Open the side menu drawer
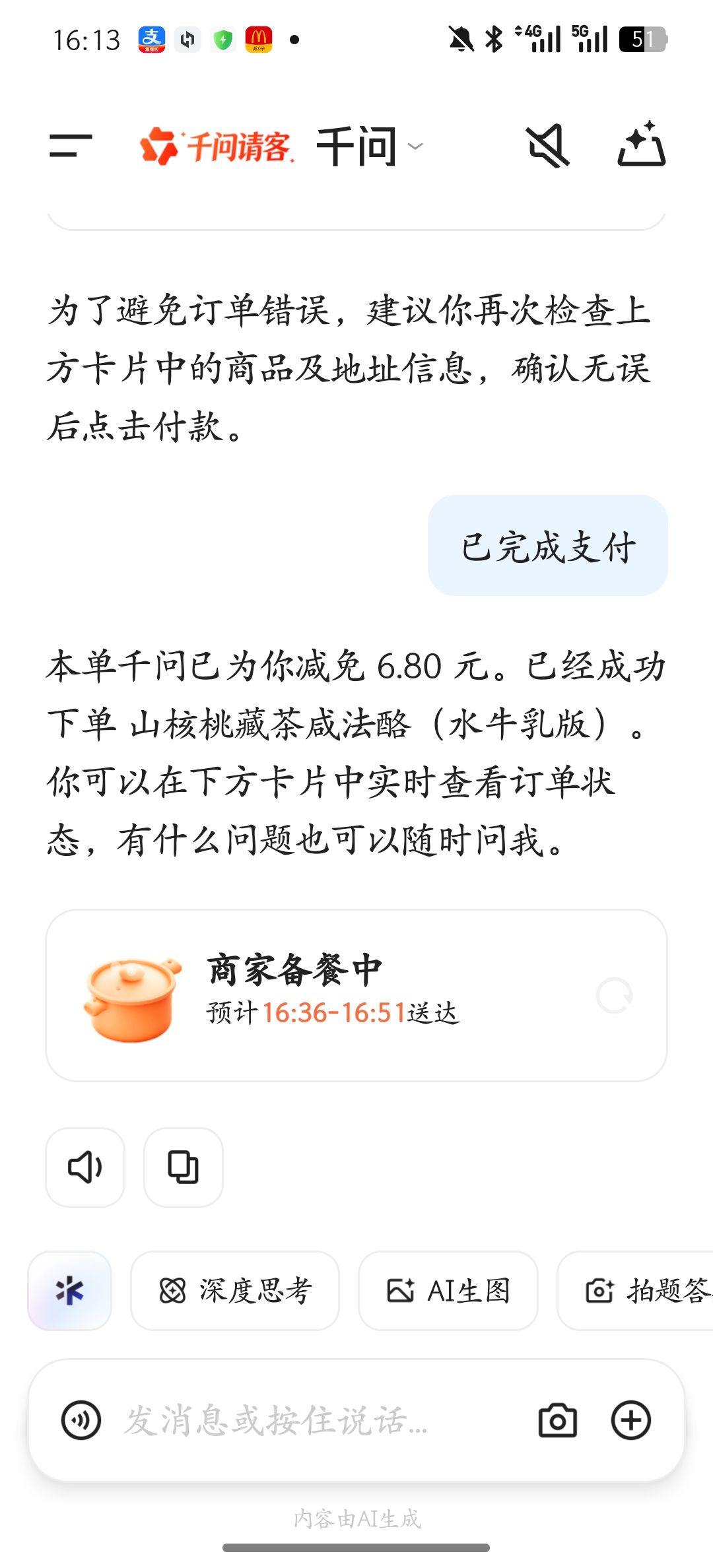Viewport: 713px width, 1568px height. coord(71,146)
